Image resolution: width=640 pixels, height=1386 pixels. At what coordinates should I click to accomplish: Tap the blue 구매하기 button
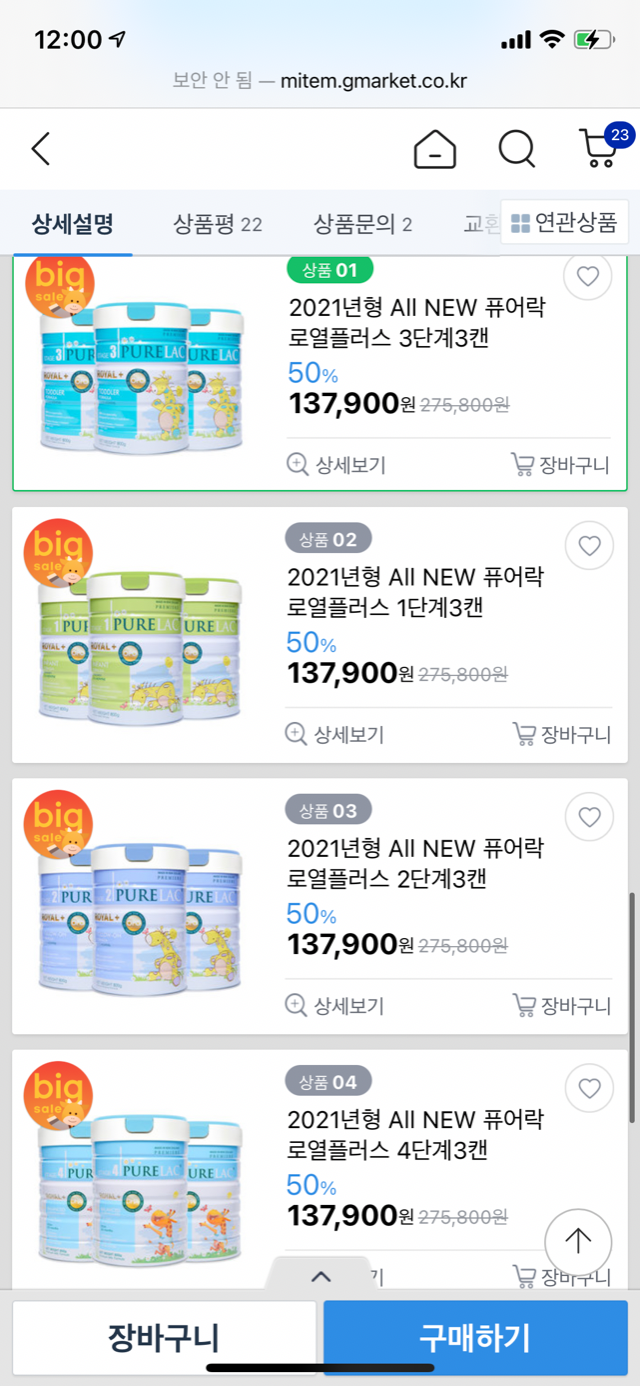coord(475,1337)
